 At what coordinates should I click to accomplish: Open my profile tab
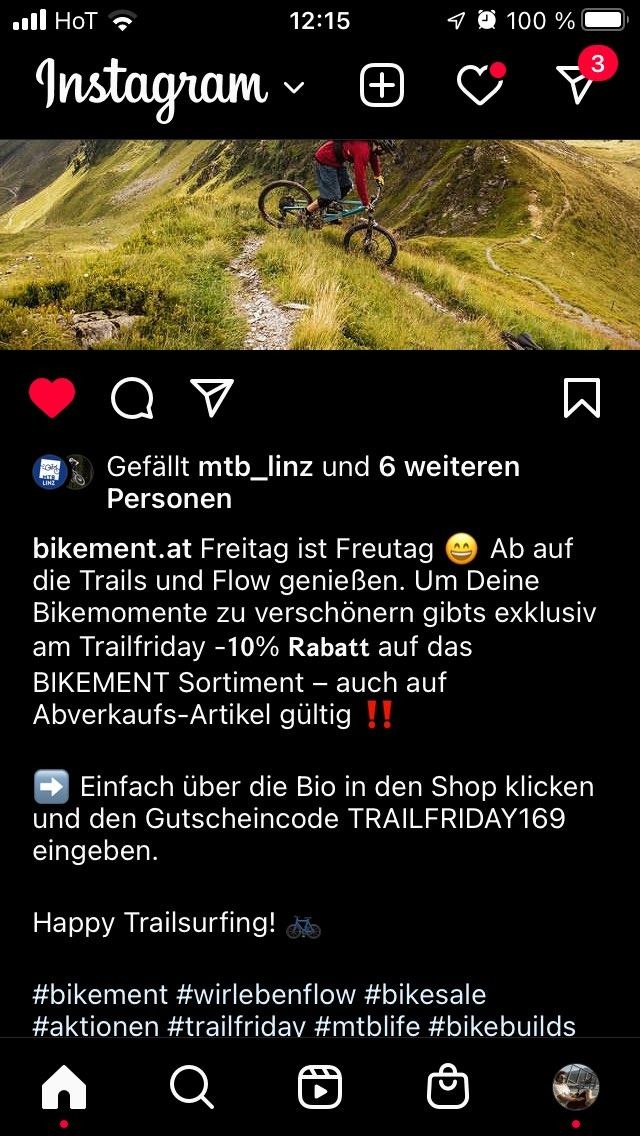coord(576,1087)
